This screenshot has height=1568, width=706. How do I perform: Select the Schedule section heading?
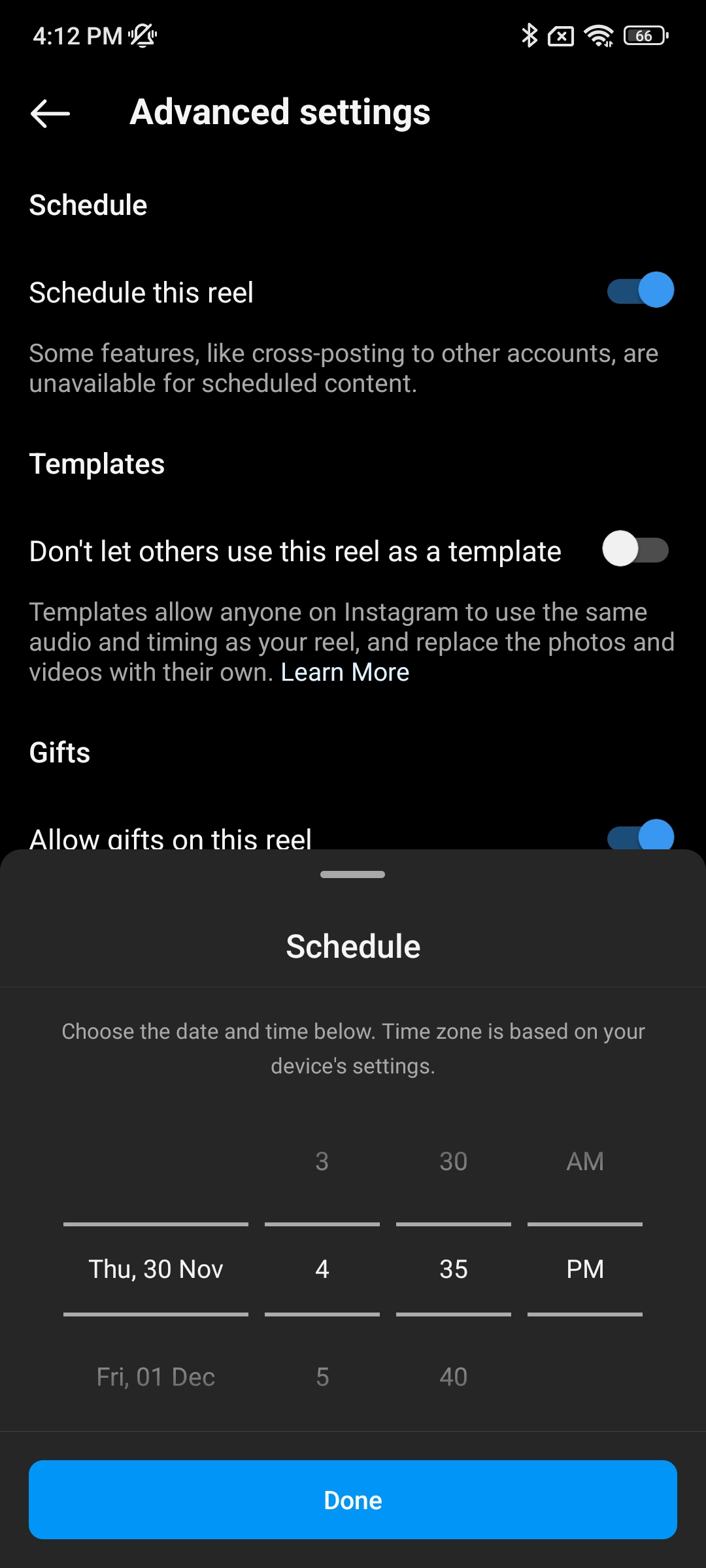[x=88, y=204]
